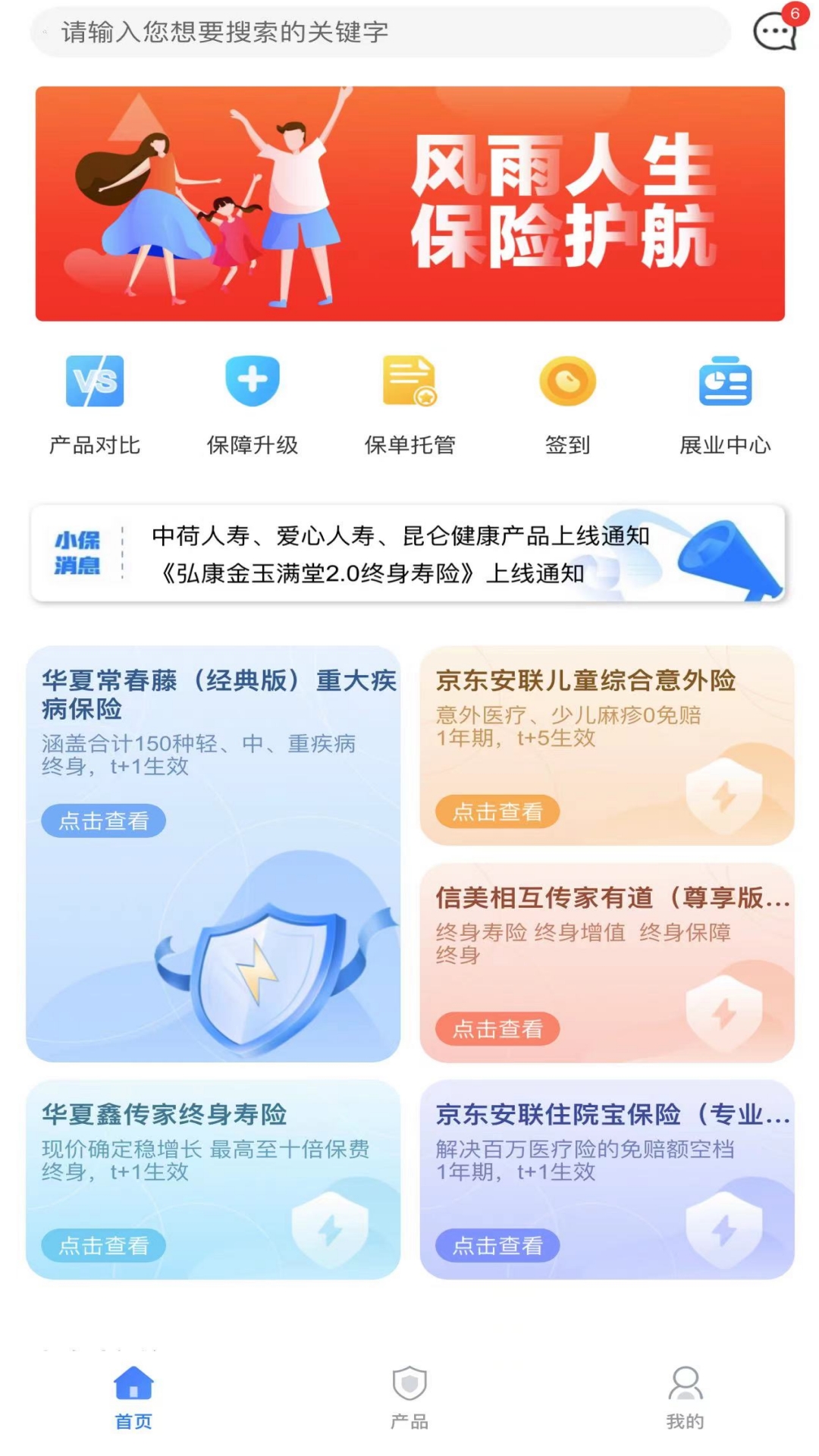The height and width of the screenshot is (1456, 819).
Task: Open the 信美相互传家有道 product card
Action: pyautogui.click(x=607, y=962)
